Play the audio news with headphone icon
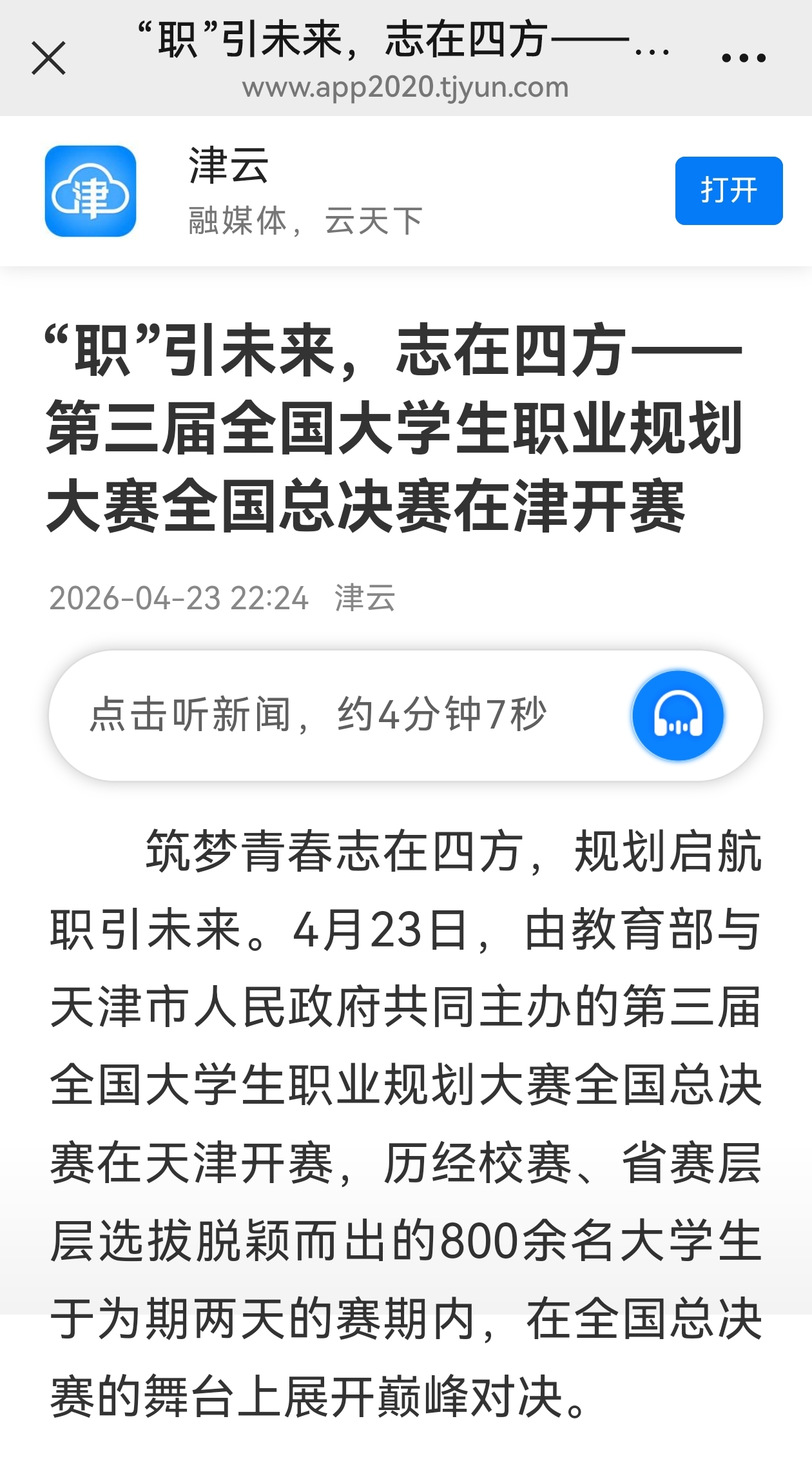 [677, 716]
